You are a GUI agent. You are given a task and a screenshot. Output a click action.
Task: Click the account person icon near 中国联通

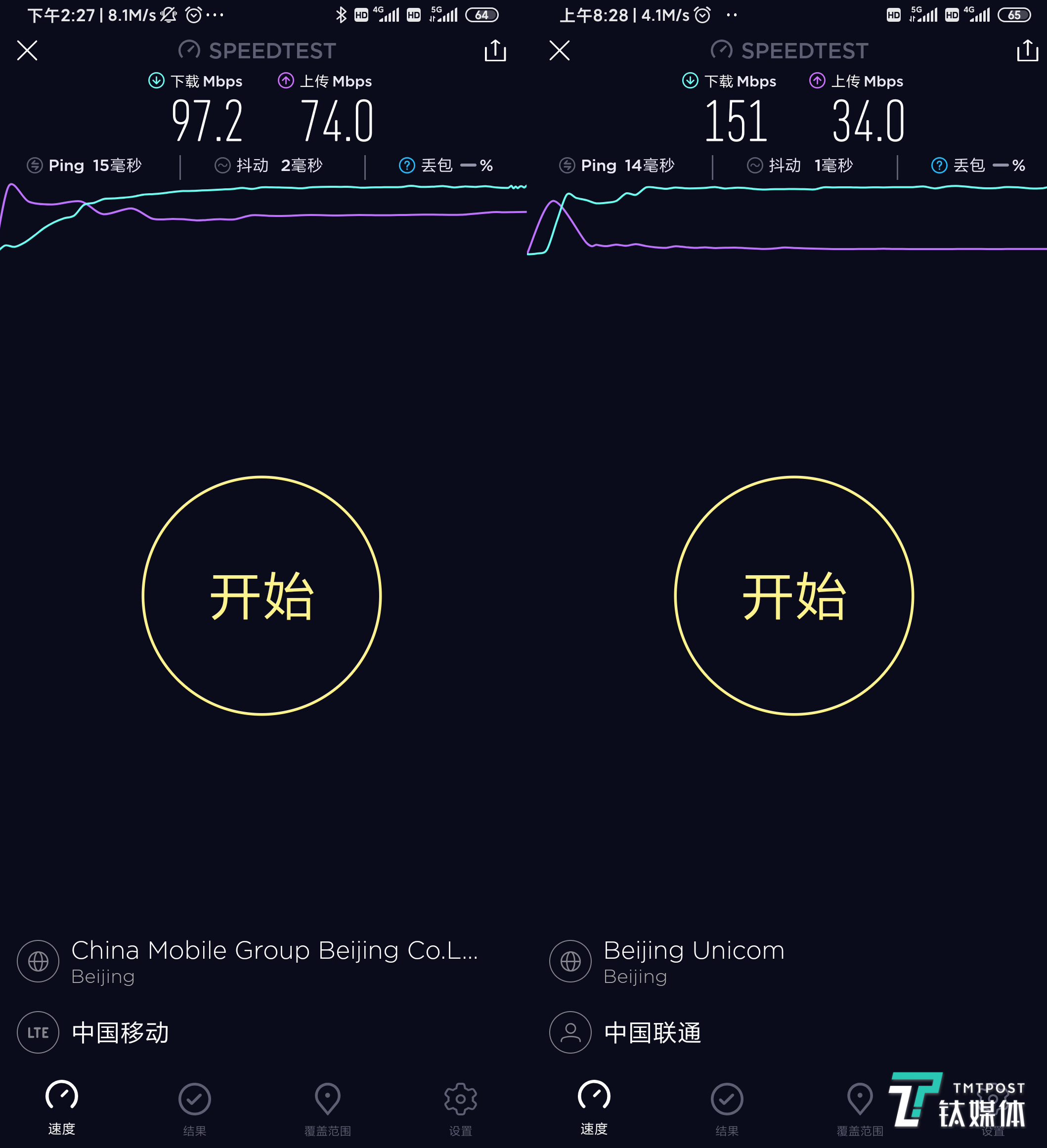(570, 1032)
